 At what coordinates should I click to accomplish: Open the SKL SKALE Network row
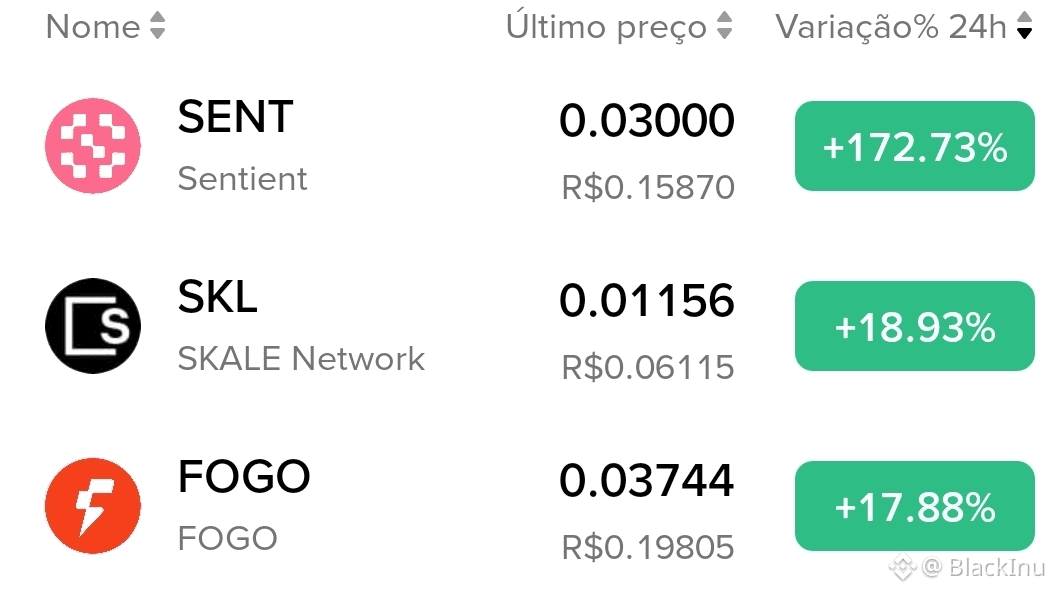[x=526, y=326]
